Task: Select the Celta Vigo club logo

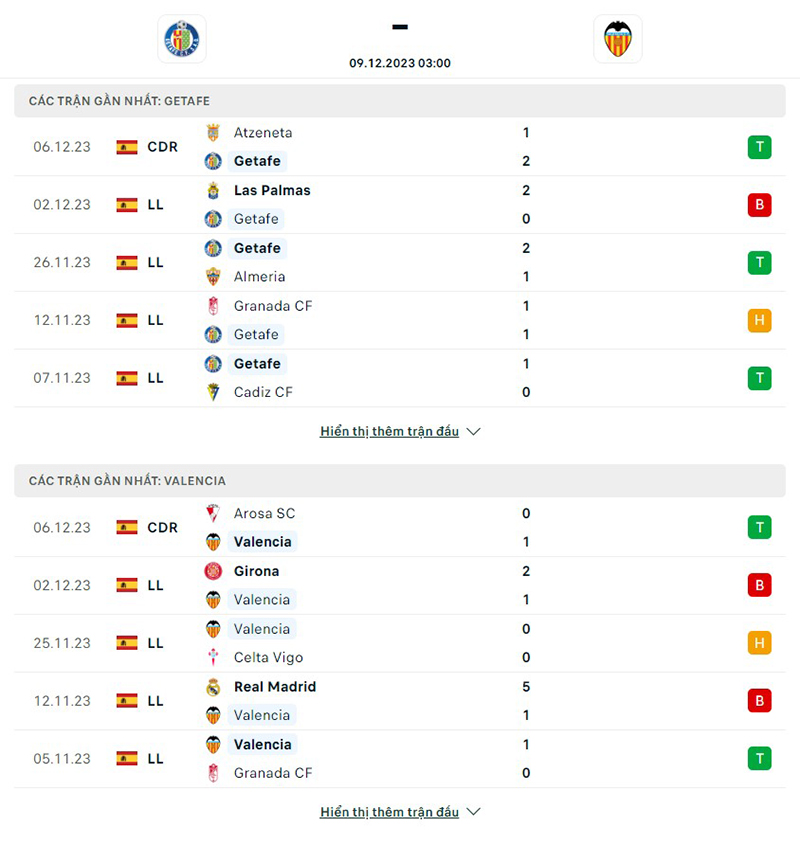Action: [215, 657]
